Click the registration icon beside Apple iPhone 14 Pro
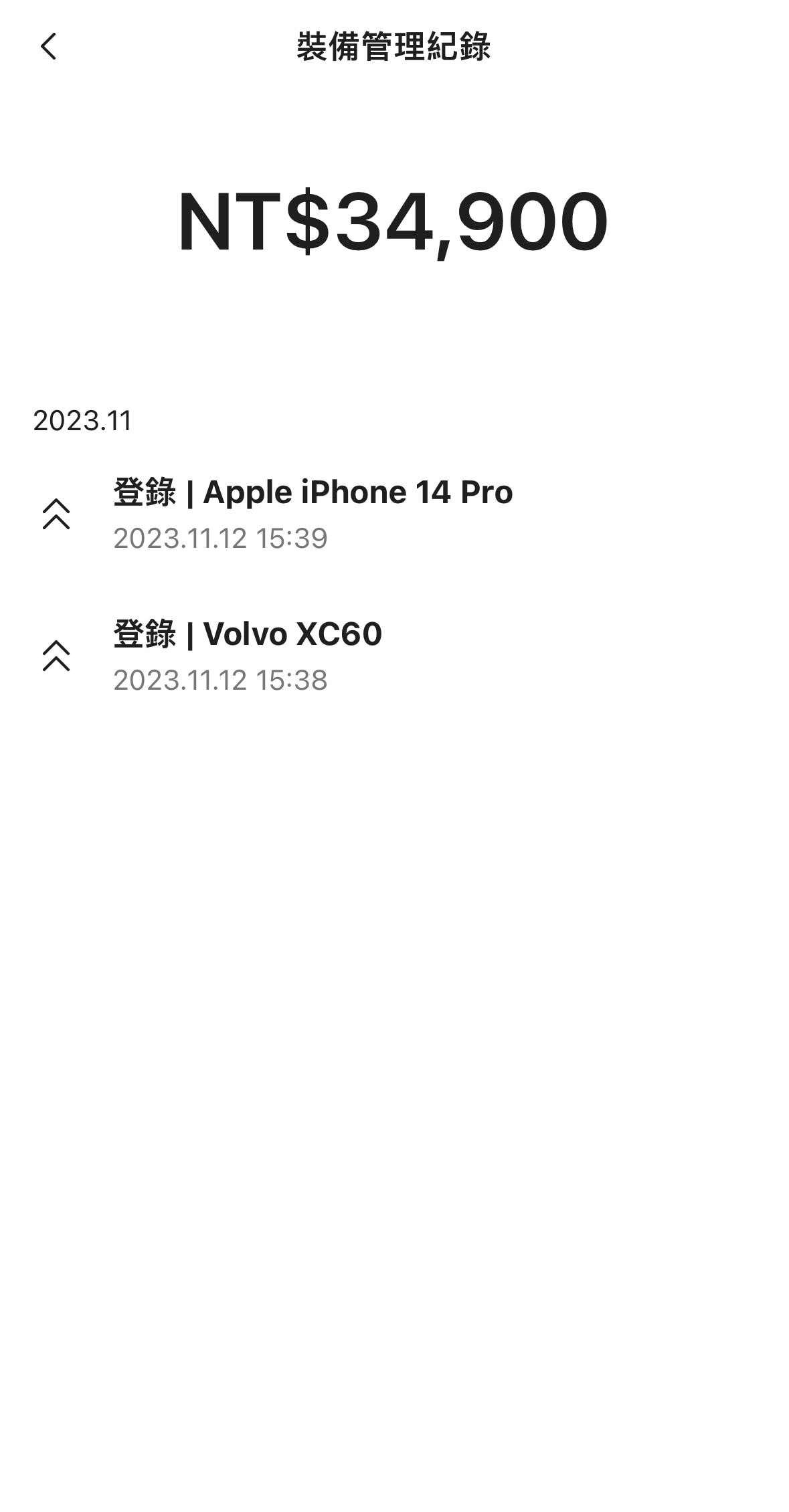Screen dimensions: 789x1512 [57, 514]
